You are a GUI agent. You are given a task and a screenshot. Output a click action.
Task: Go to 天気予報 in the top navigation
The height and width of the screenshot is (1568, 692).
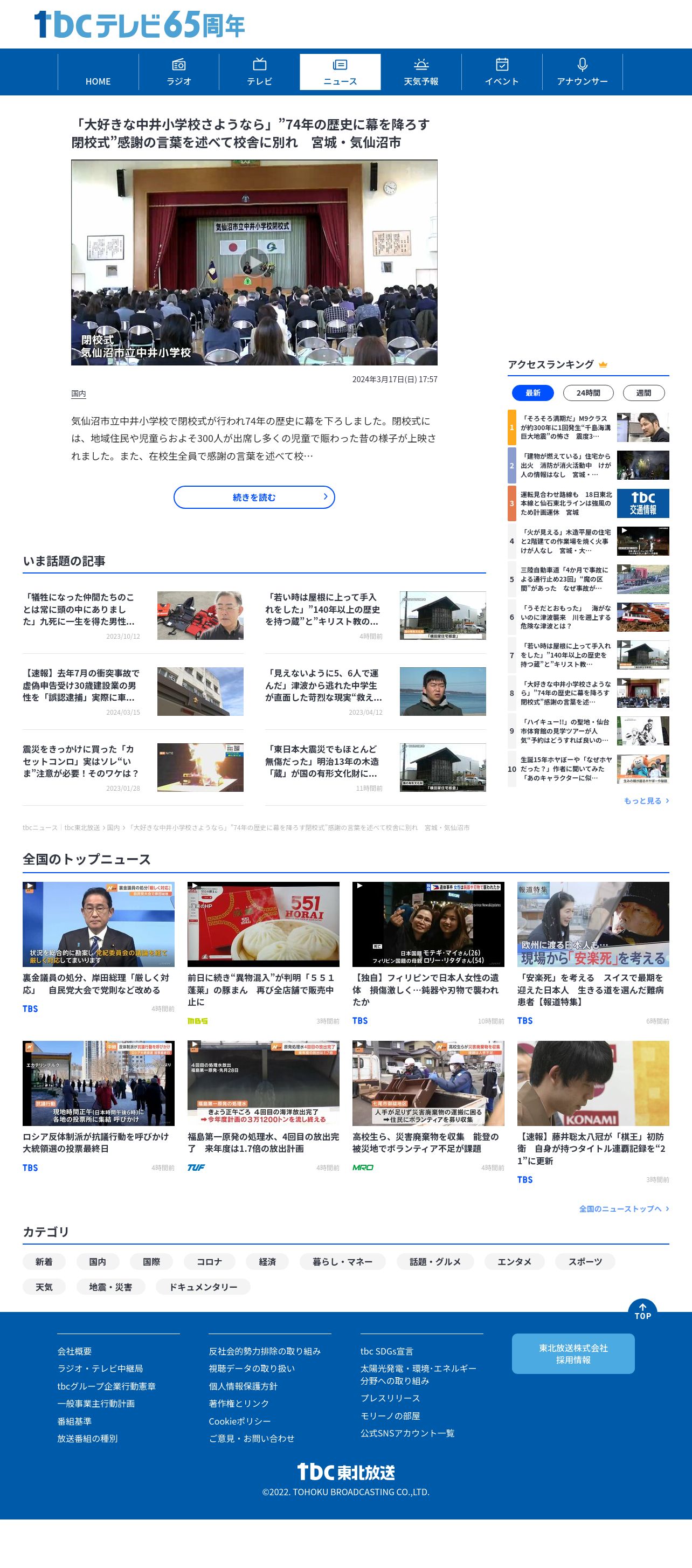point(421,72)
